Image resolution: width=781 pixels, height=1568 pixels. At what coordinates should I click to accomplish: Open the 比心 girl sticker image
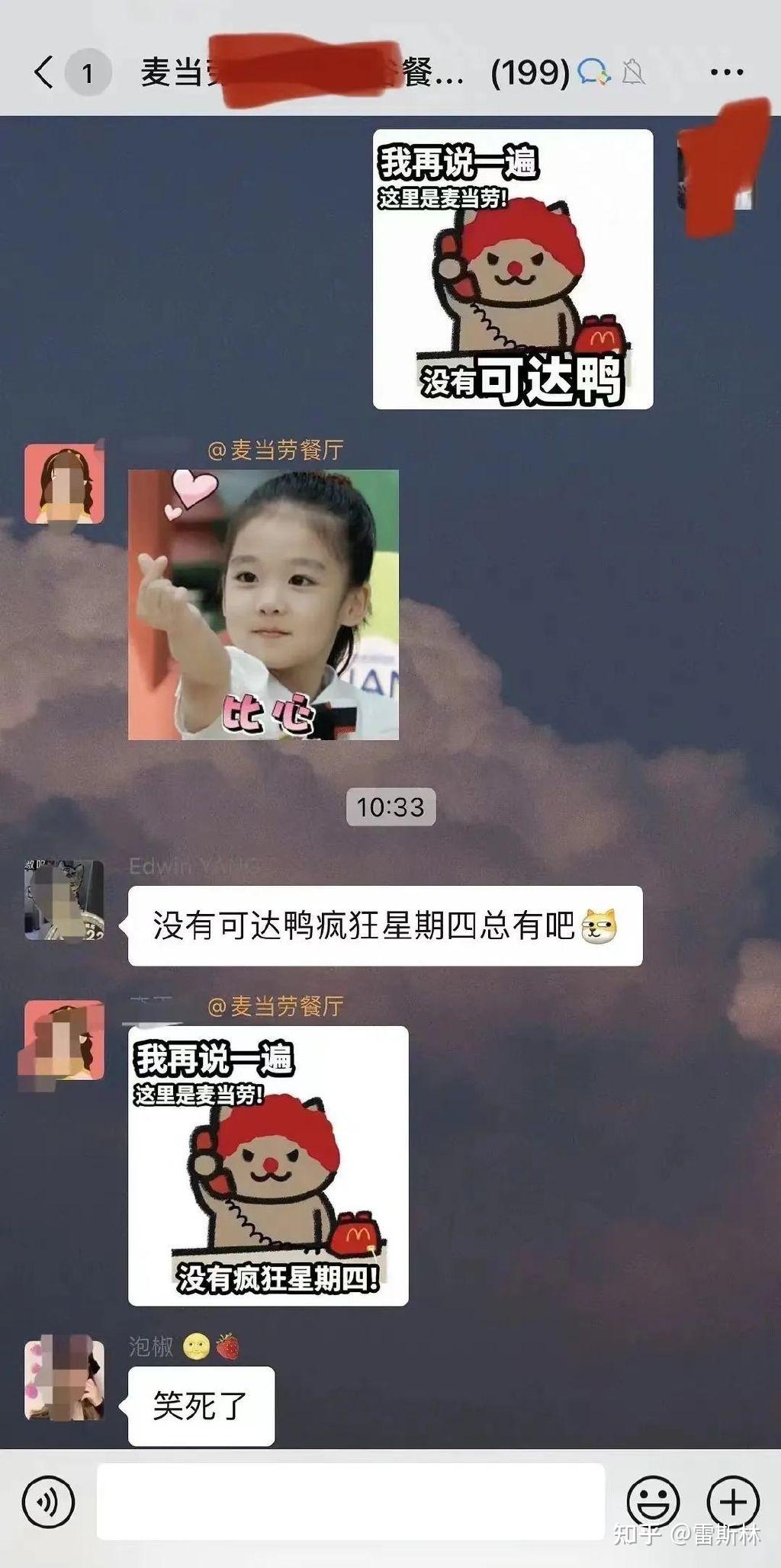tap(263, 604)
